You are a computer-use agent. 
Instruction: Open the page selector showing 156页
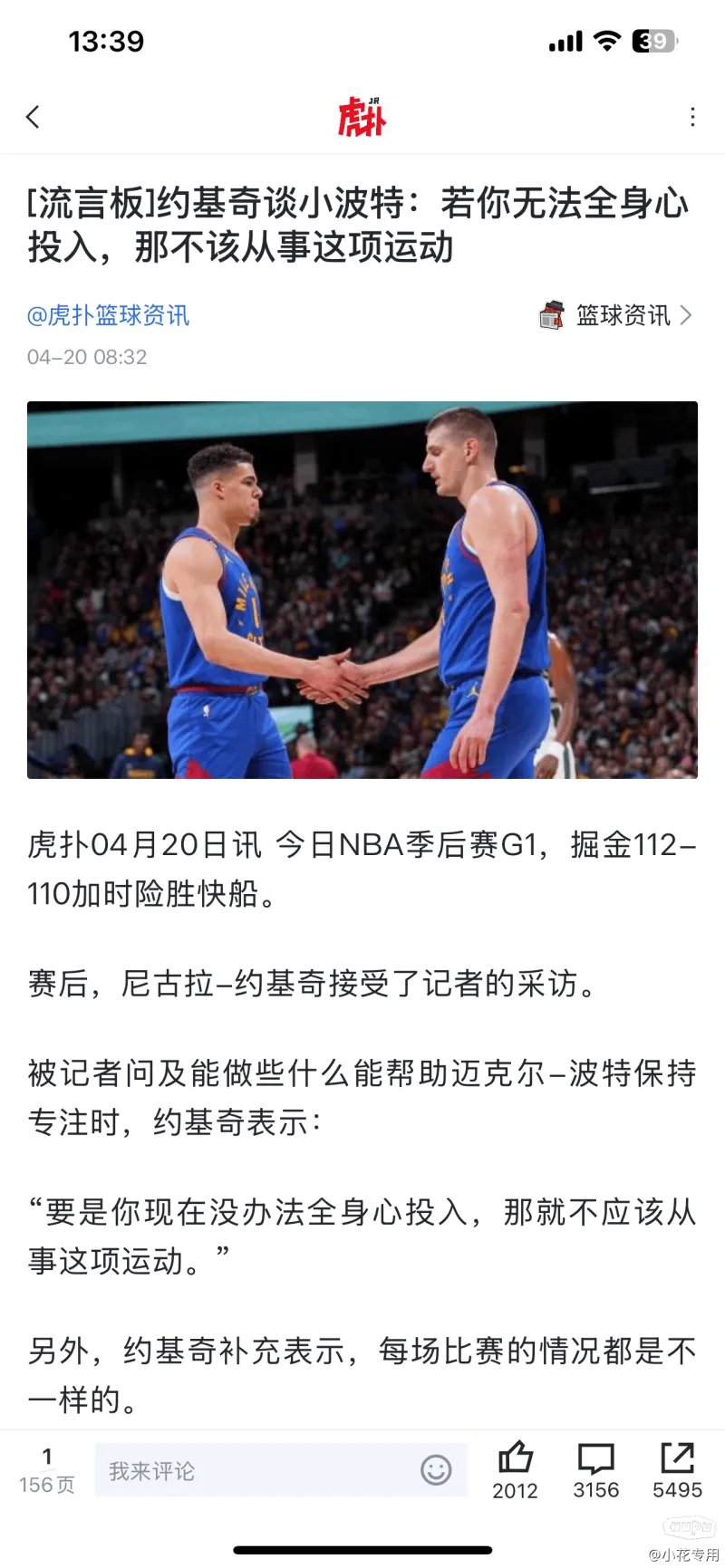point(47,1470)
